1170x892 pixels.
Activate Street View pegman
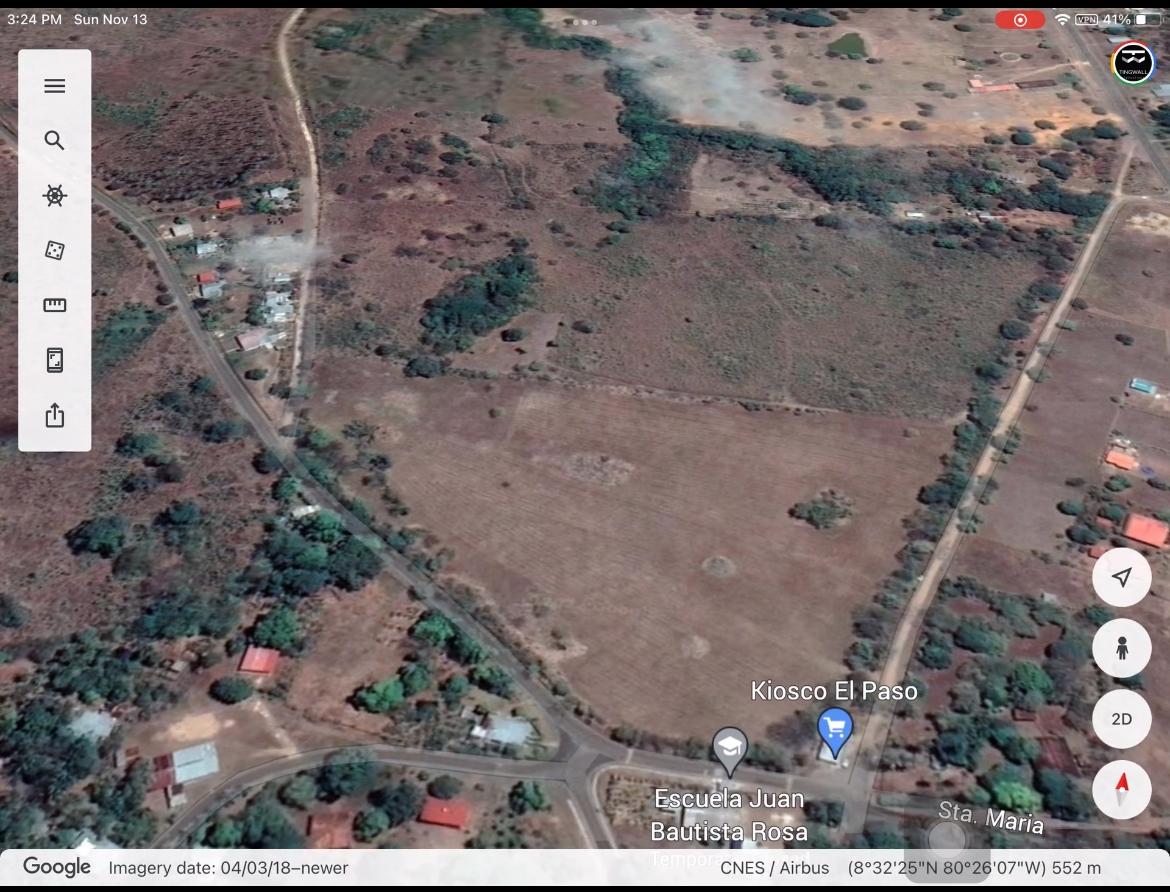(x=1122, y=648)
